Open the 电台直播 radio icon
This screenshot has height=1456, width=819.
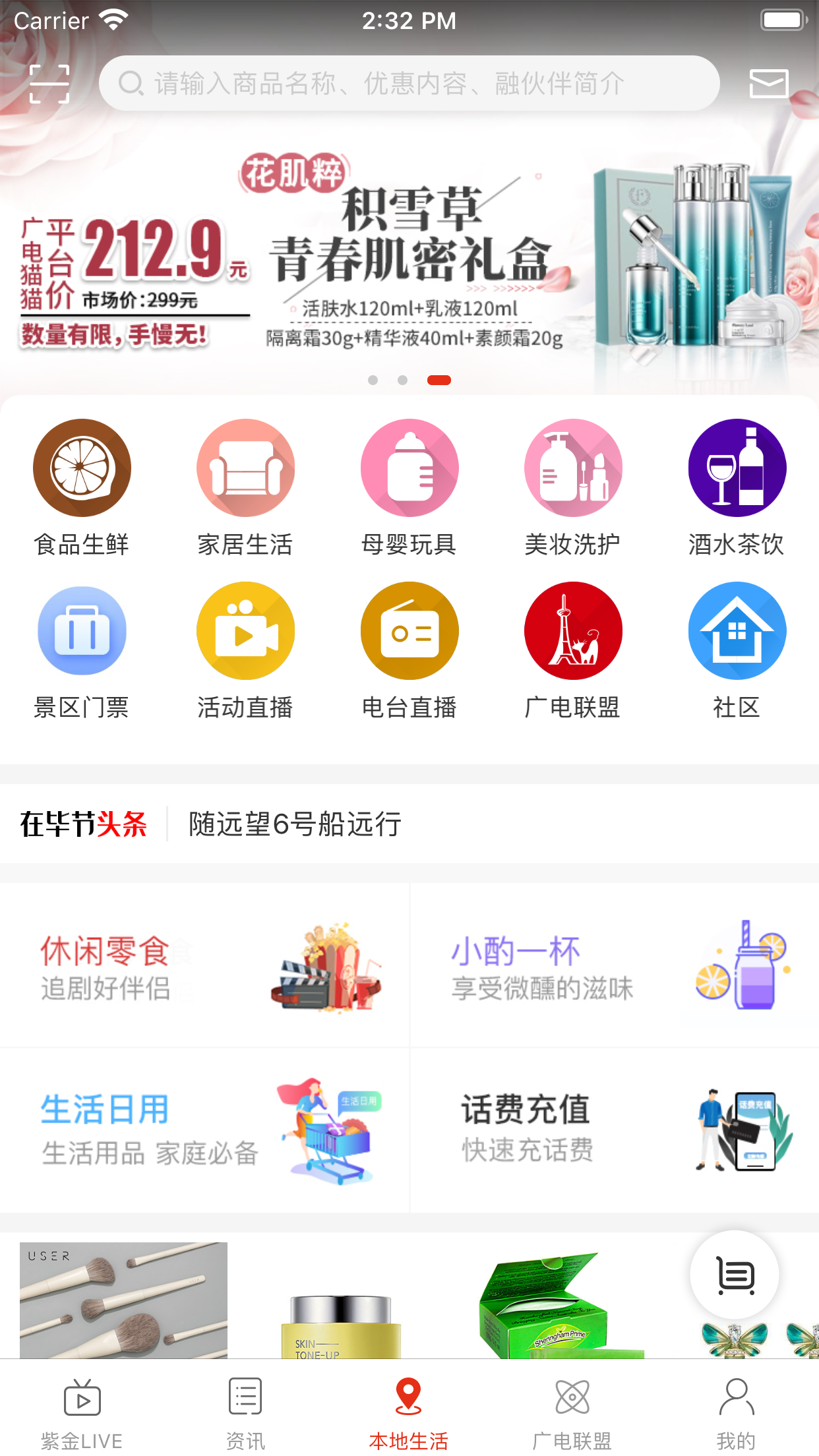[409, 630]
